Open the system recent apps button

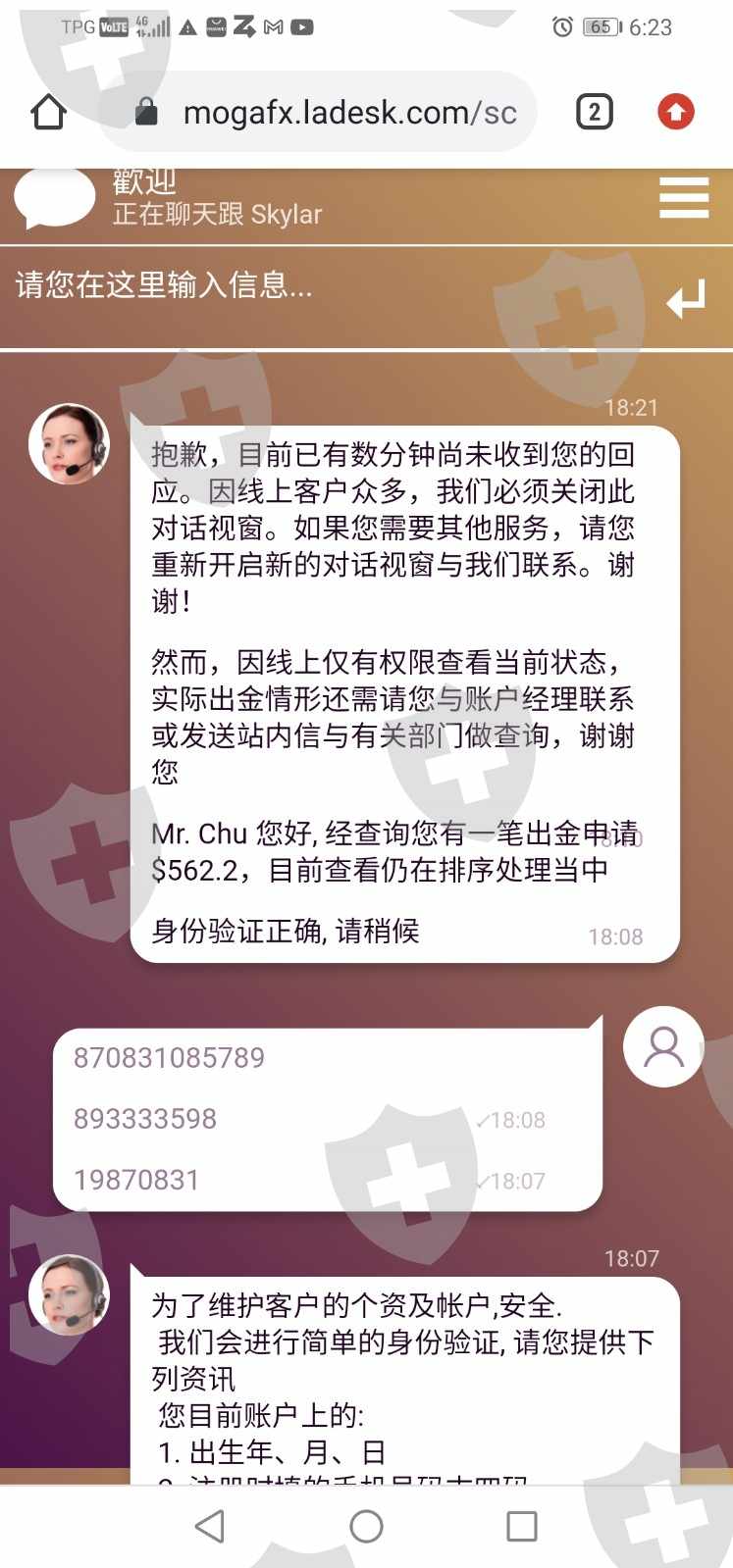click(521, 1526)
